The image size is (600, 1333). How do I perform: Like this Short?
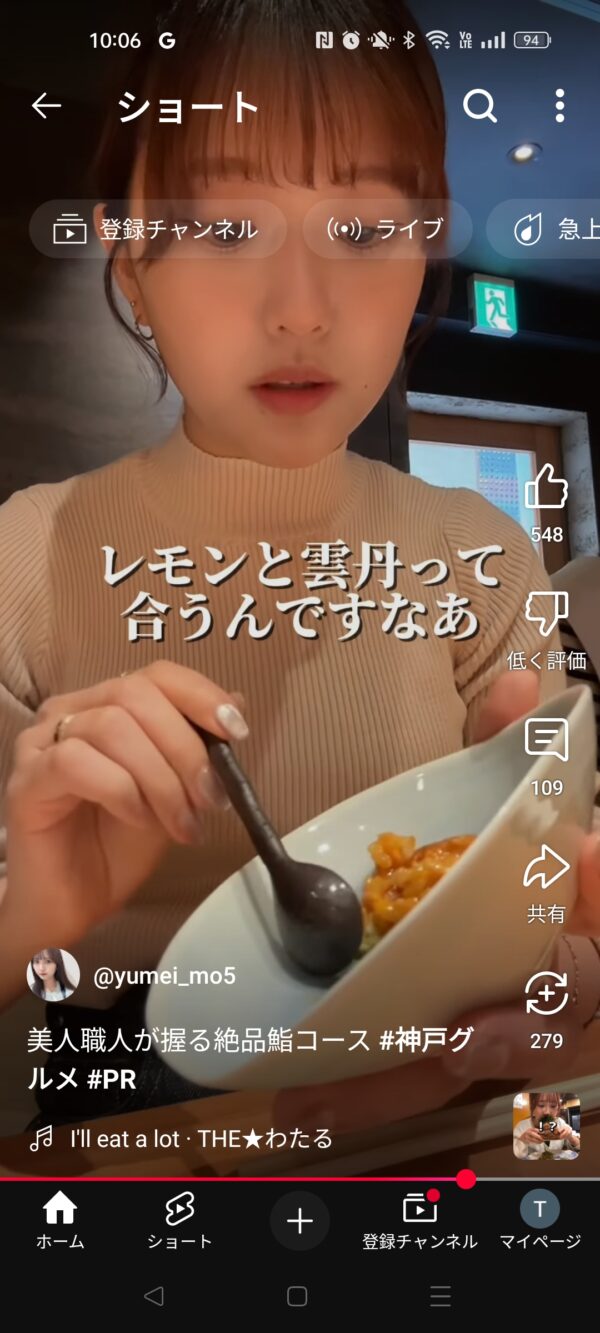[546, 489]
